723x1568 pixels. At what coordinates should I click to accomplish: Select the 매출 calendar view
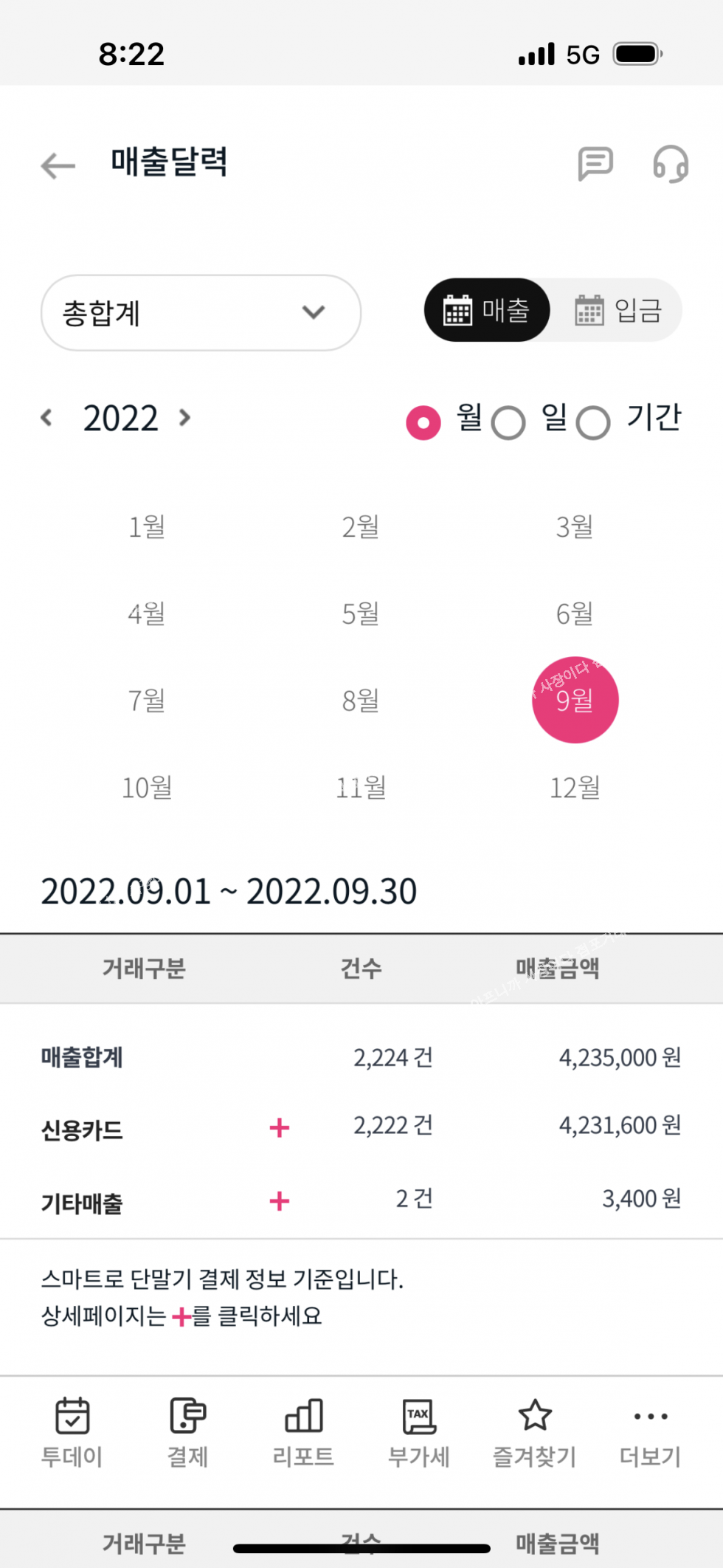pos(487,310)
